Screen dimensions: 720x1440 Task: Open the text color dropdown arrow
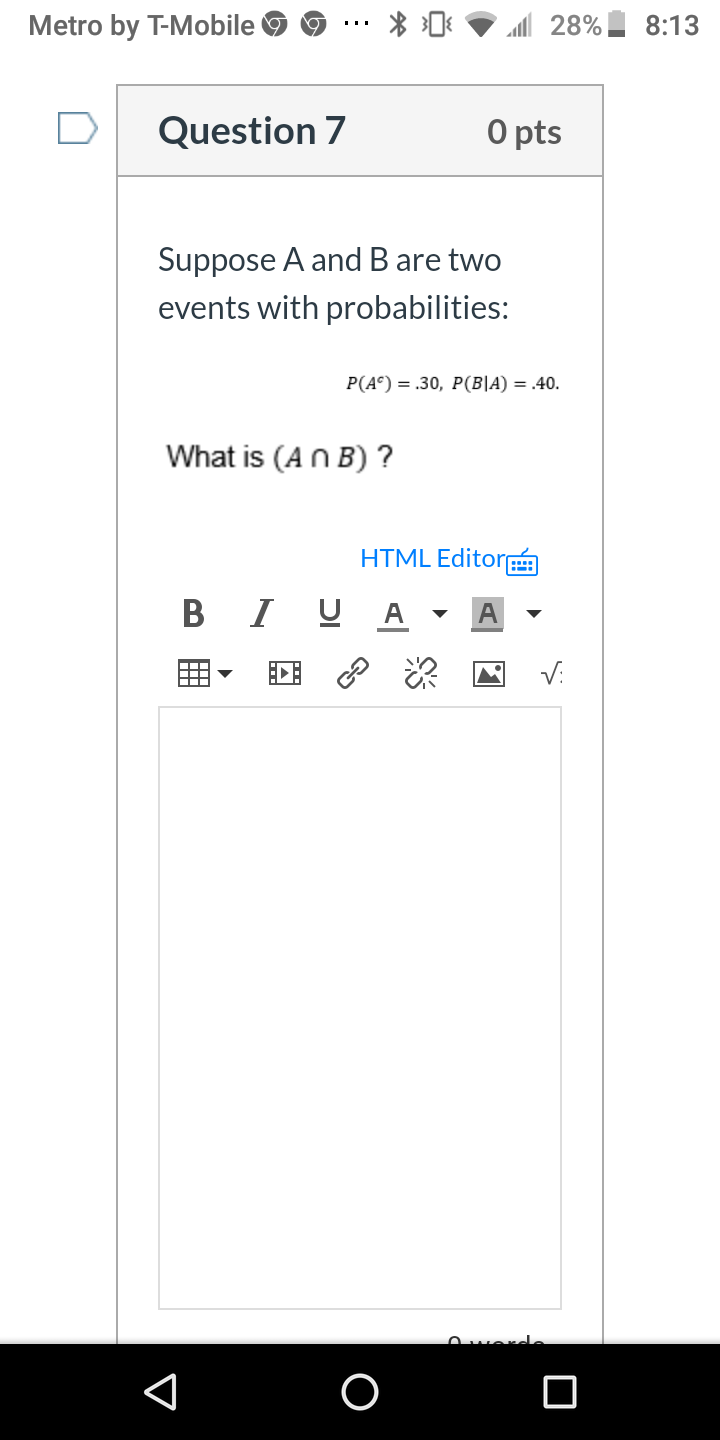439,614
